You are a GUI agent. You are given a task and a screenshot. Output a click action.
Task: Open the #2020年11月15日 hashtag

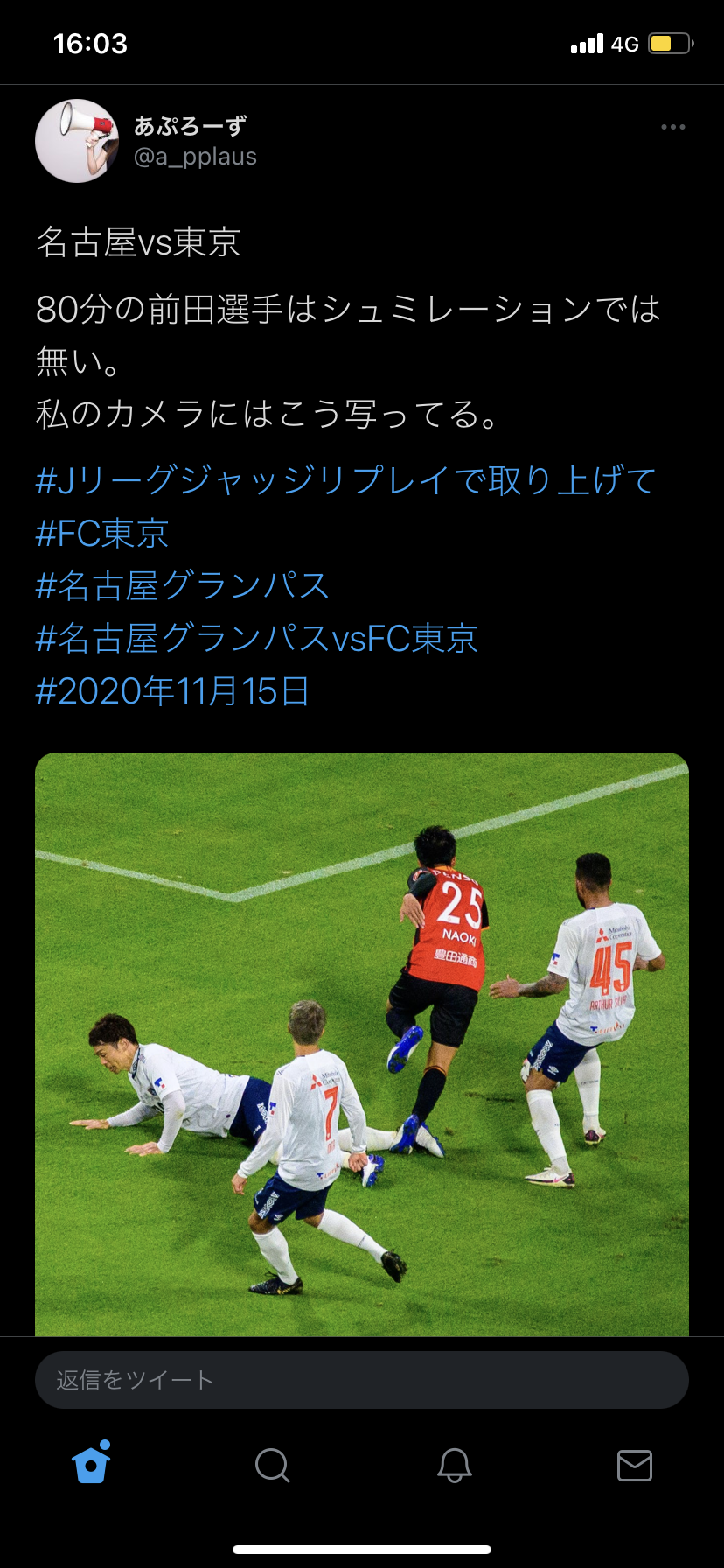(x=172, y=690)
